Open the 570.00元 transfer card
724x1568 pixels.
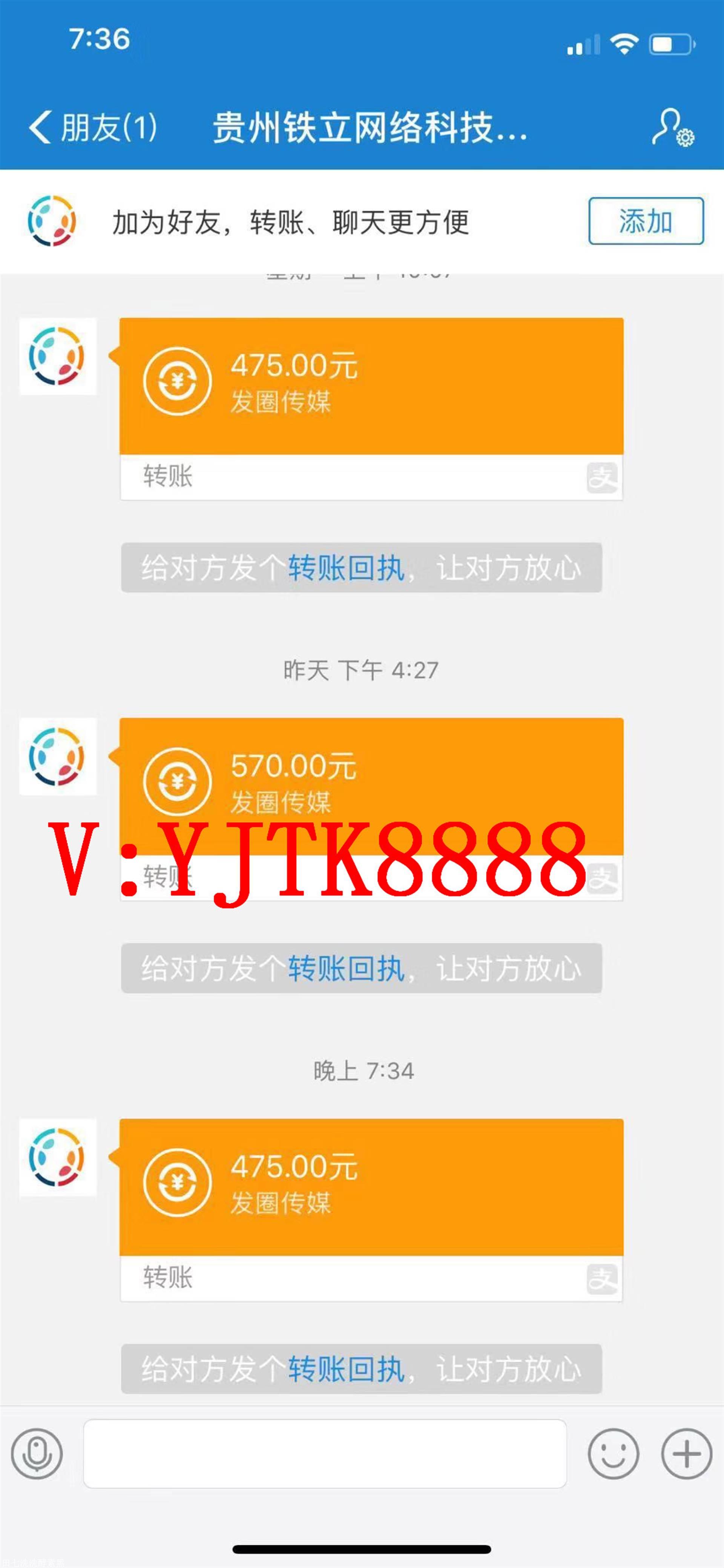[371, 809]
